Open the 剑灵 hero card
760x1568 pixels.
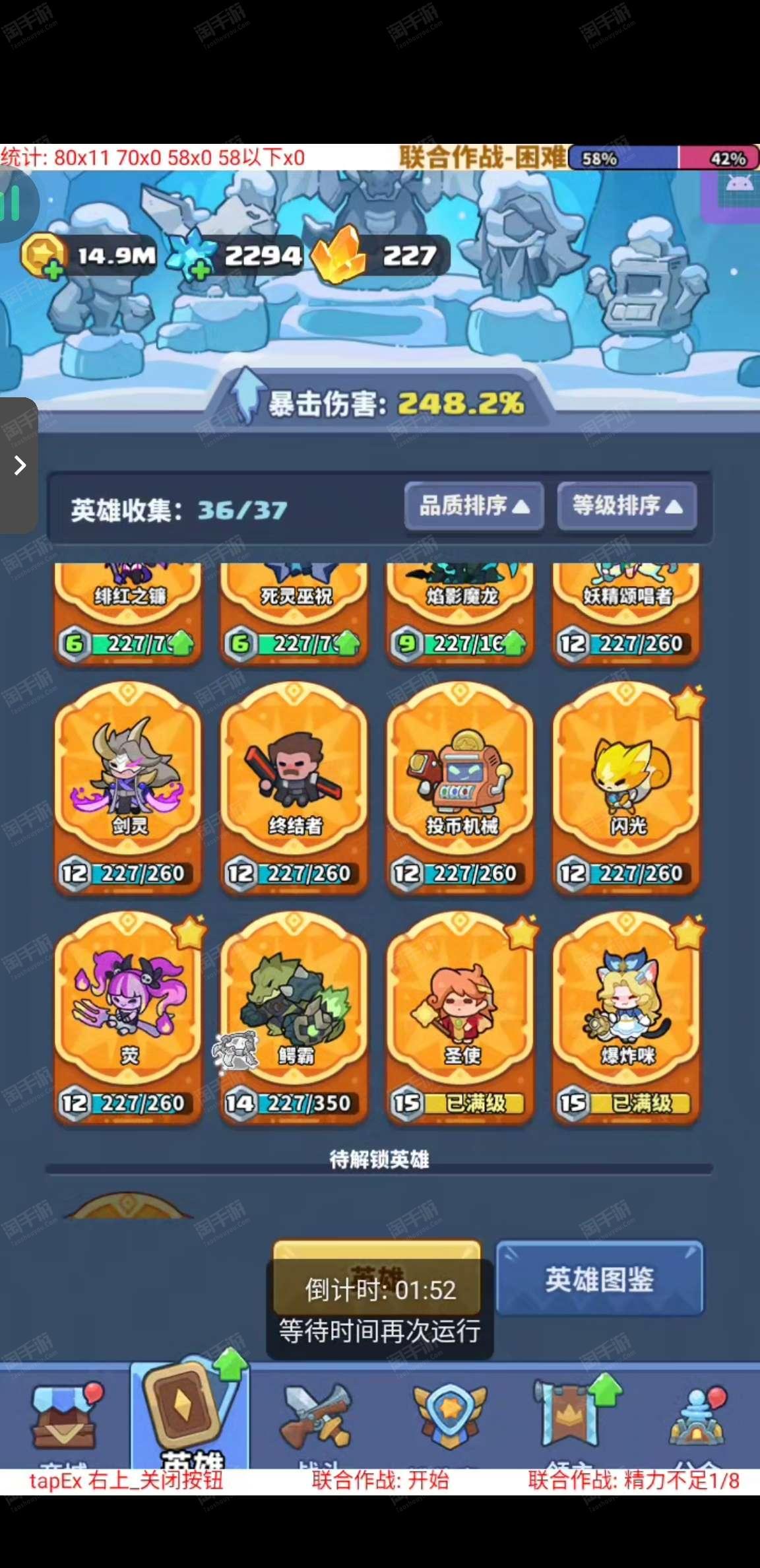click(x=128, y=788)
